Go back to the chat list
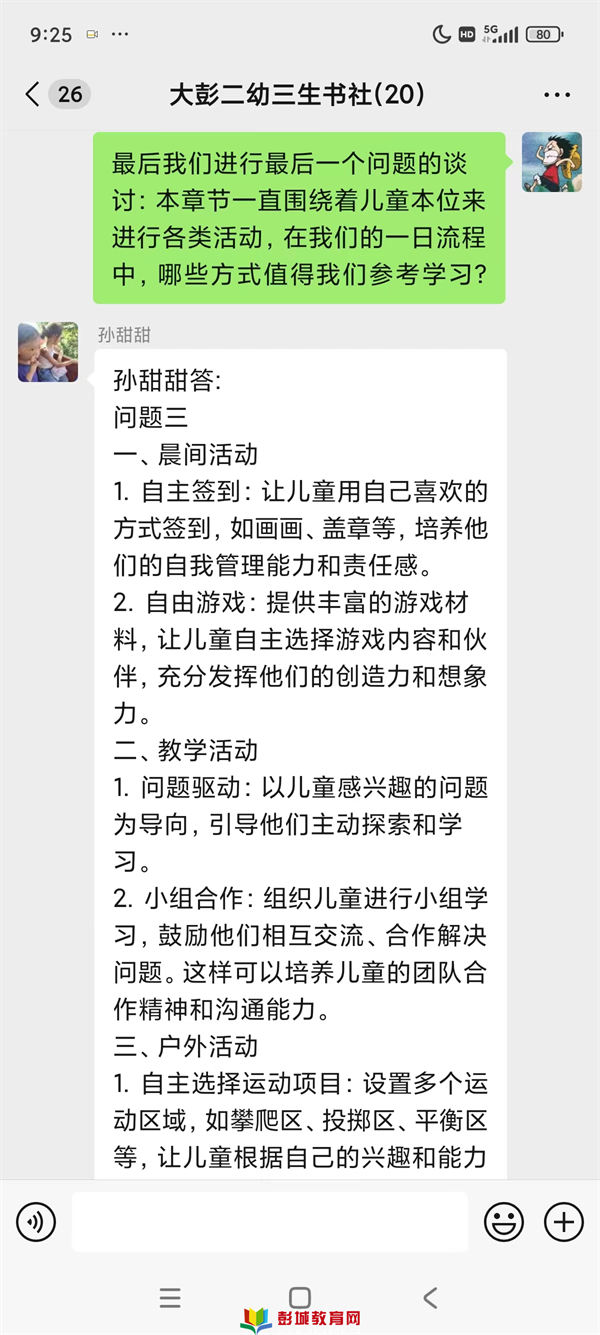 pos(34,95)
